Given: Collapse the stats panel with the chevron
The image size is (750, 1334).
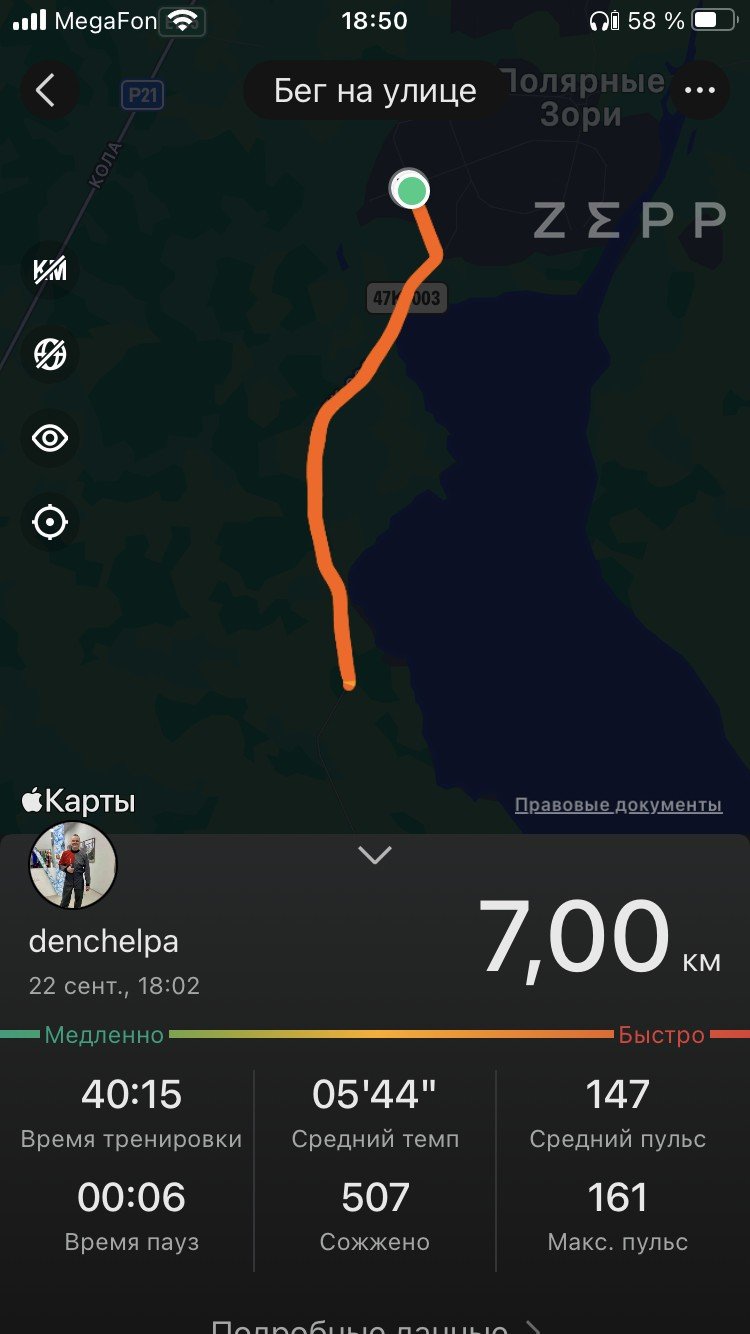Looking at the screenshot, I should 375,855.
